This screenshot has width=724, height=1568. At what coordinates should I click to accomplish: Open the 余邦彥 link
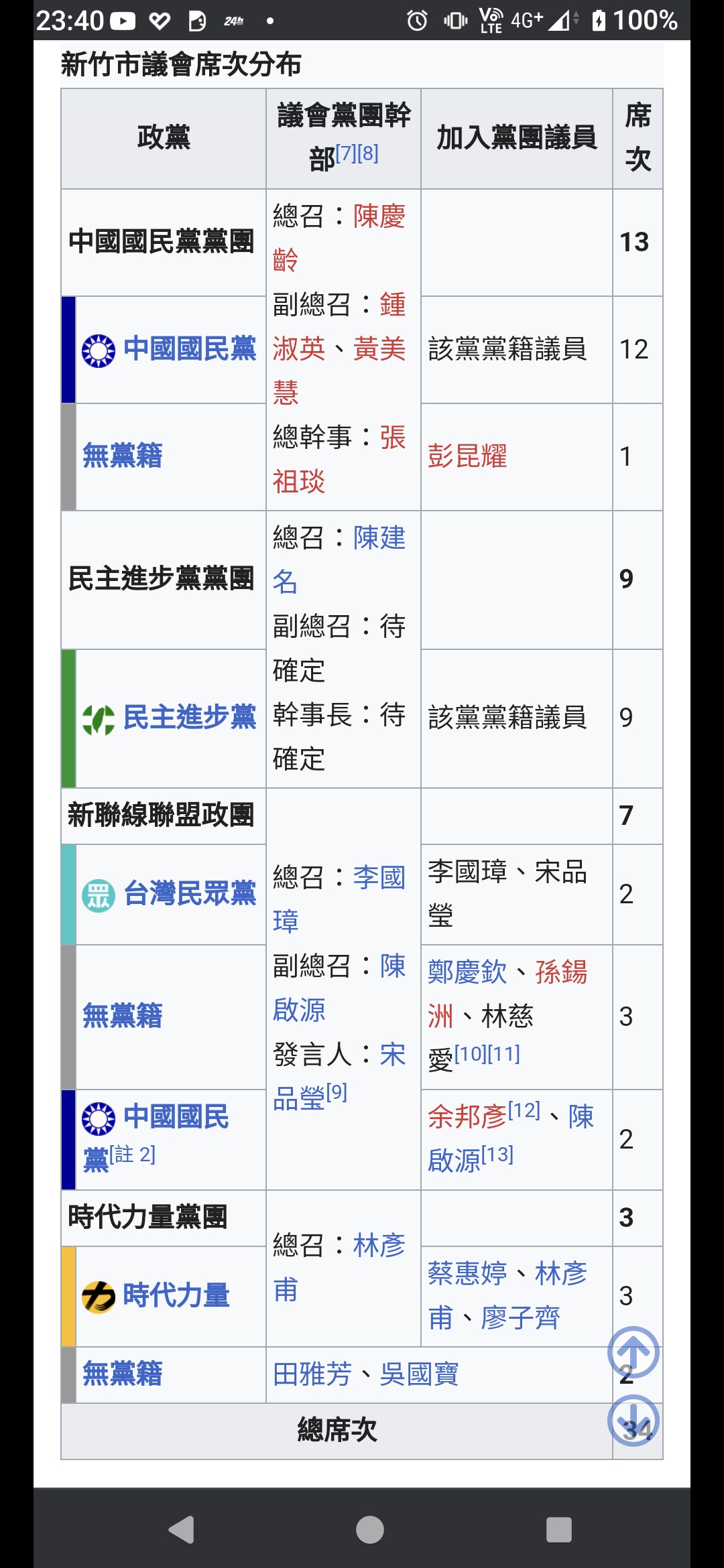[x=467, y=1117]
